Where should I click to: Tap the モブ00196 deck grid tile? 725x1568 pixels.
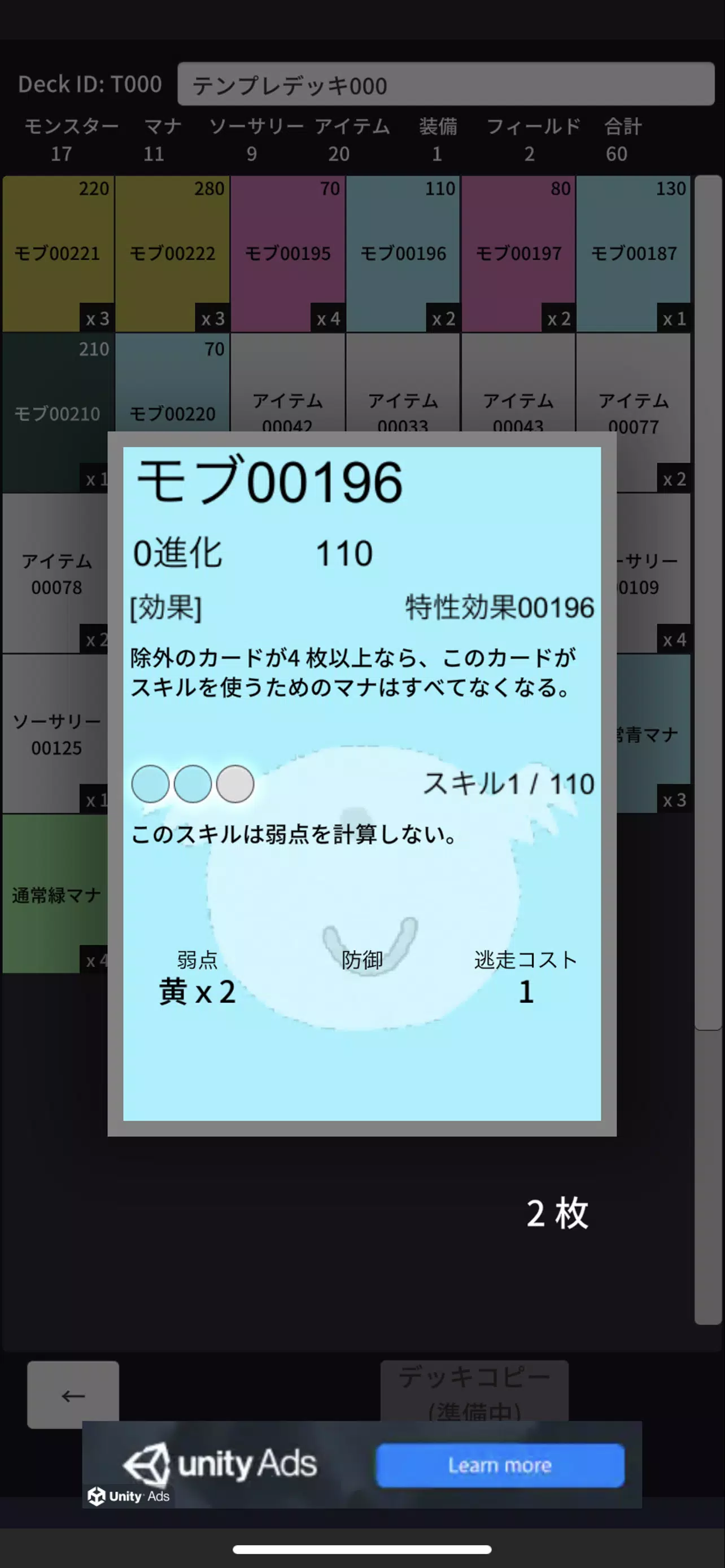point(403,253)
